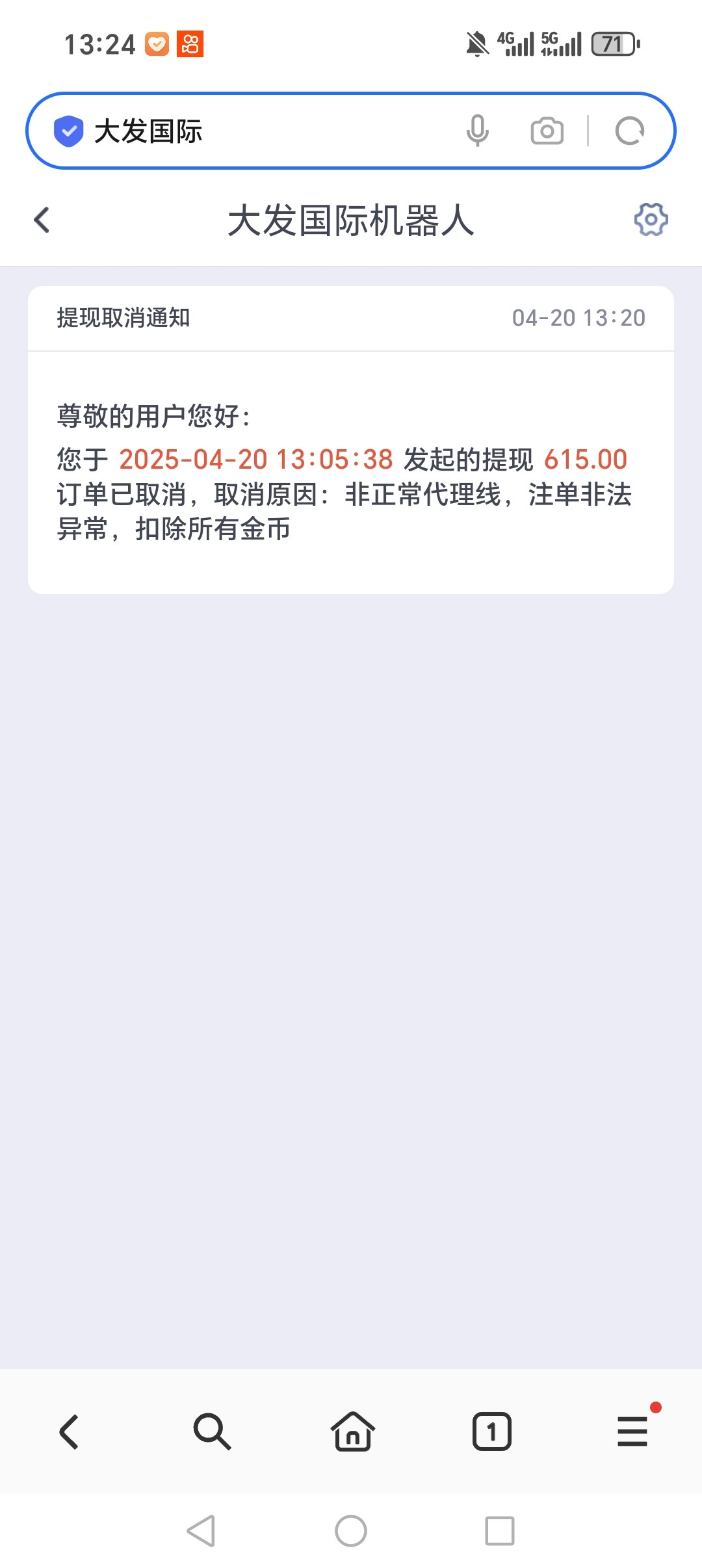
Task: Reload the page with the refresh icon
Action: click(x=629, y=131)
